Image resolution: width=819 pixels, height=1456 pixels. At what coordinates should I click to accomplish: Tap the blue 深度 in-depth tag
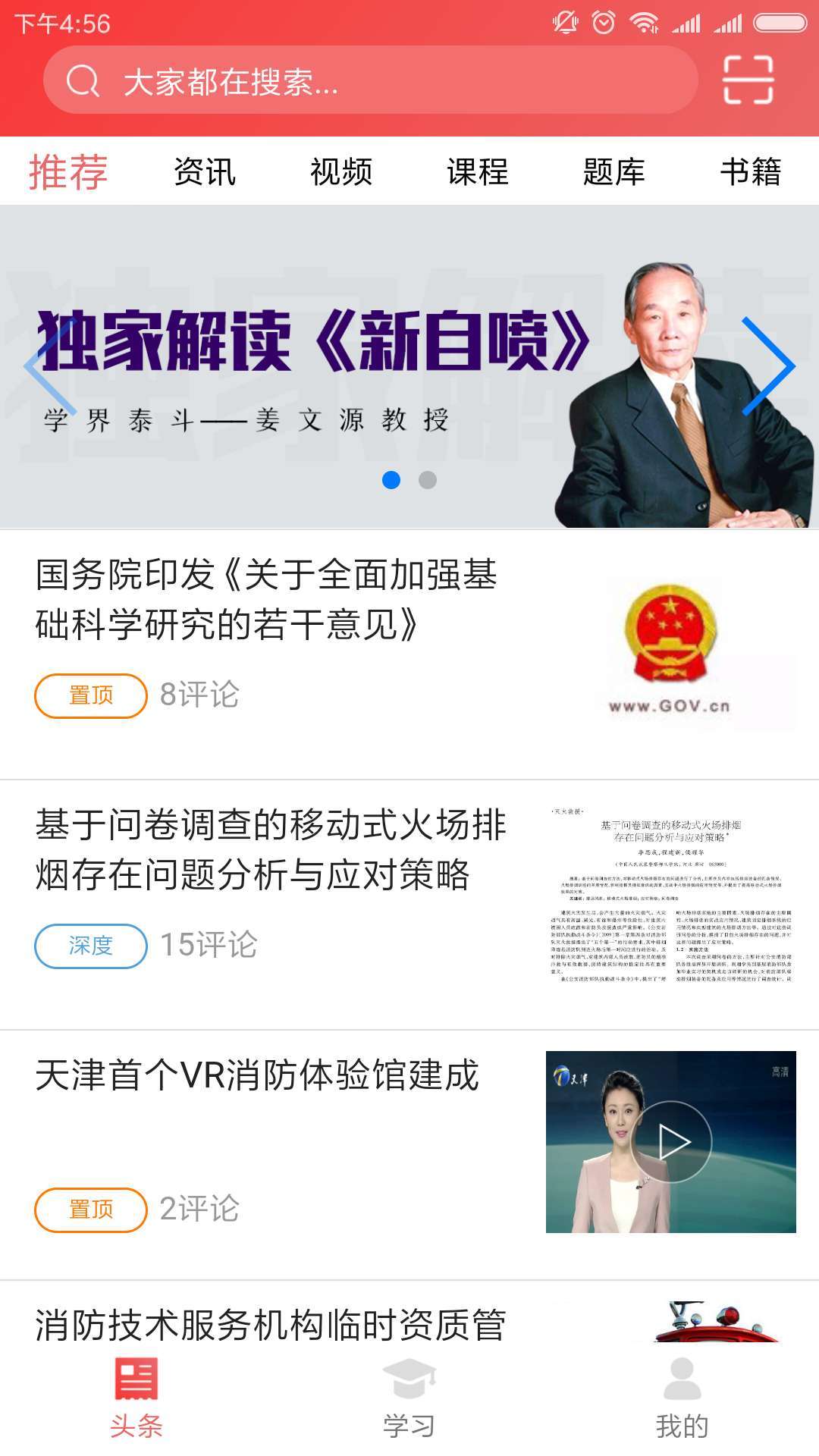pyautogui.click(x=90, y=946)
